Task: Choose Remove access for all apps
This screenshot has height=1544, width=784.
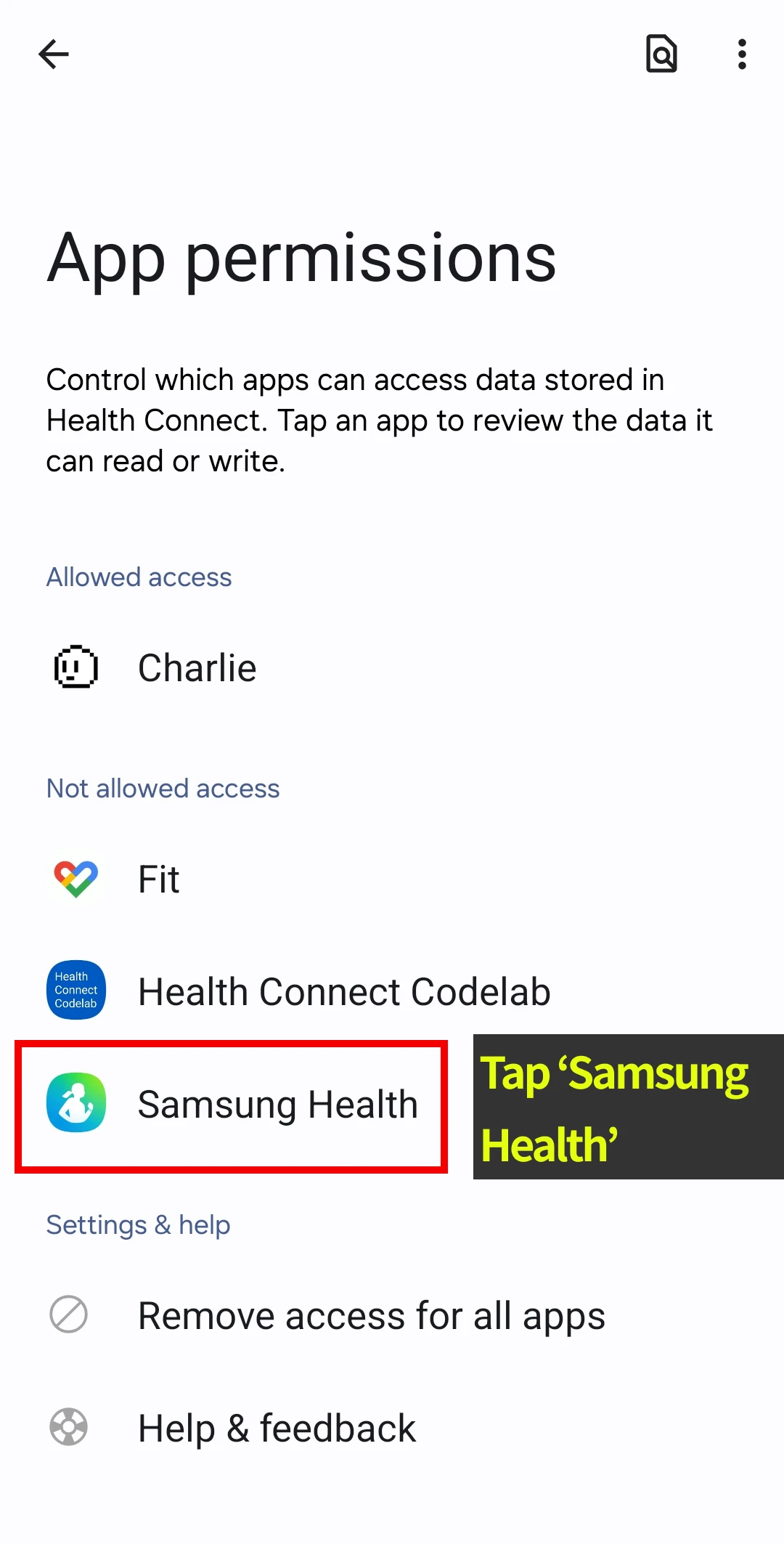Action: point(371,1315)
